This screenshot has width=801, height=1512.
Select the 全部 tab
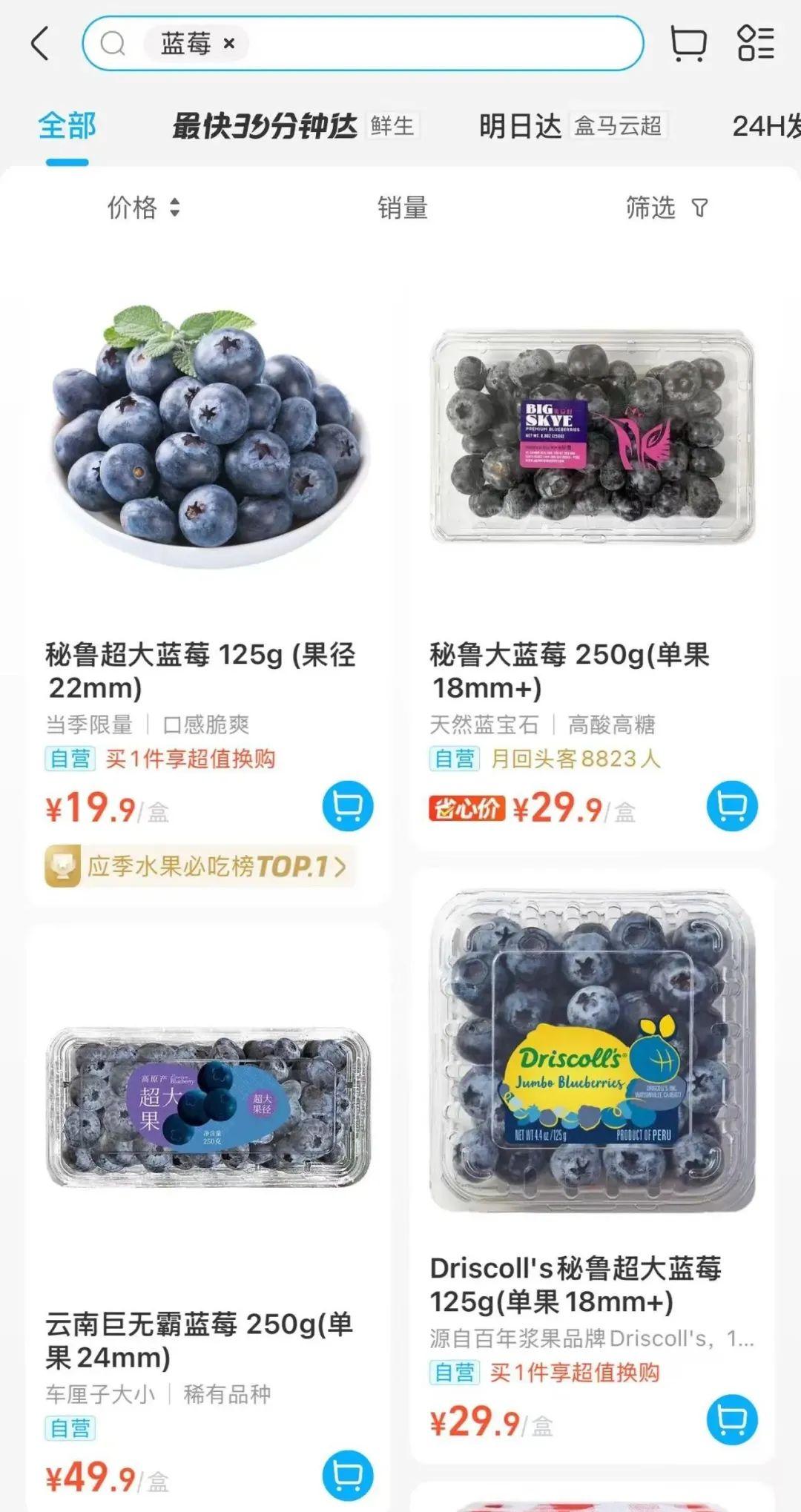pos(67,126)
